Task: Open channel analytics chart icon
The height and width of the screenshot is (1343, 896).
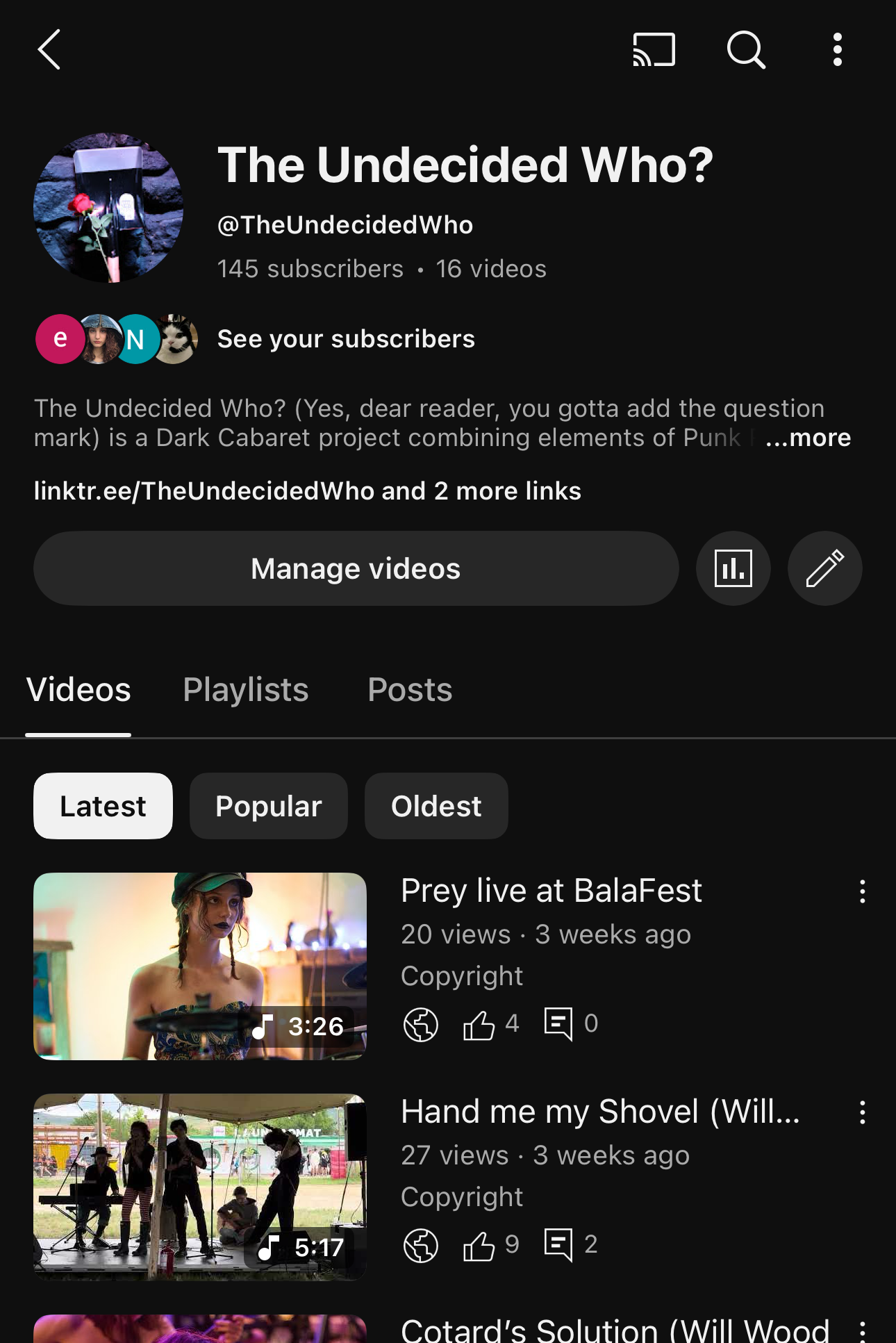Action: point(733,568)
